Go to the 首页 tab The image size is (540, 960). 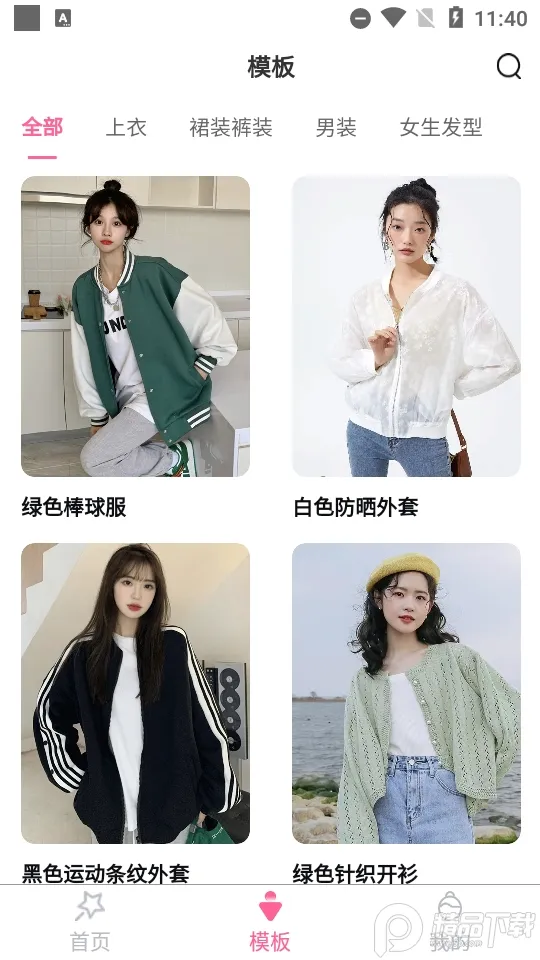[x=90, y=922]
